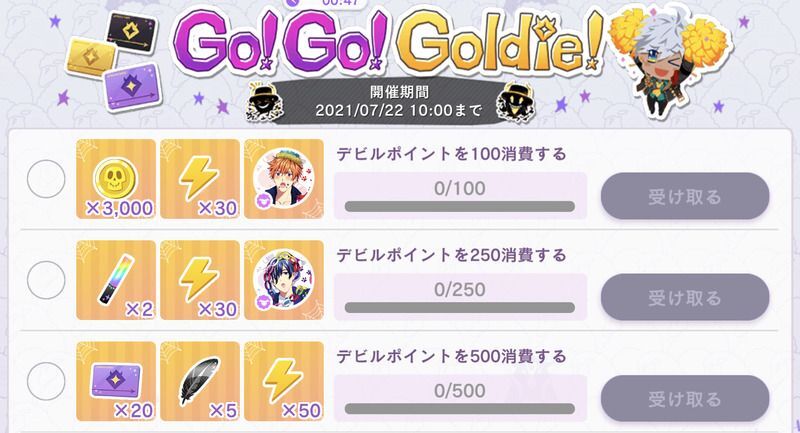The width and height of the screenshot is (800, 433).
Task: Select the circle for the 250-point mission
Action: 44,281
